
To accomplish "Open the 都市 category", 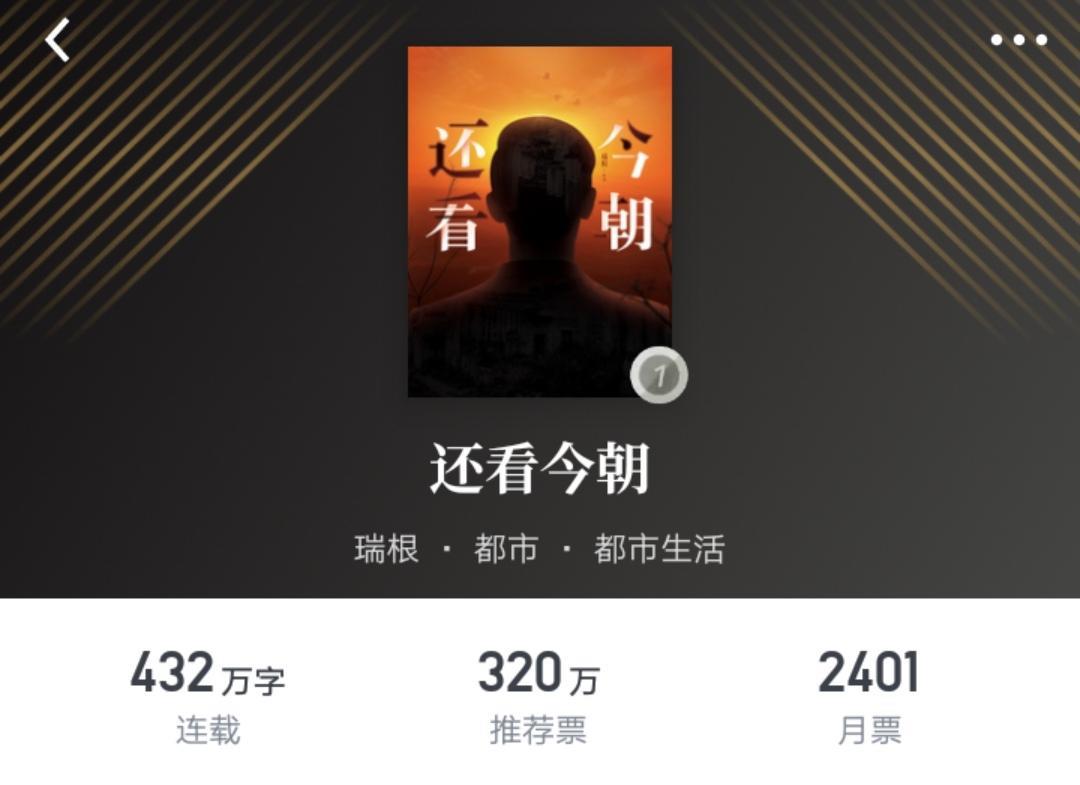I will coord(506,549).
